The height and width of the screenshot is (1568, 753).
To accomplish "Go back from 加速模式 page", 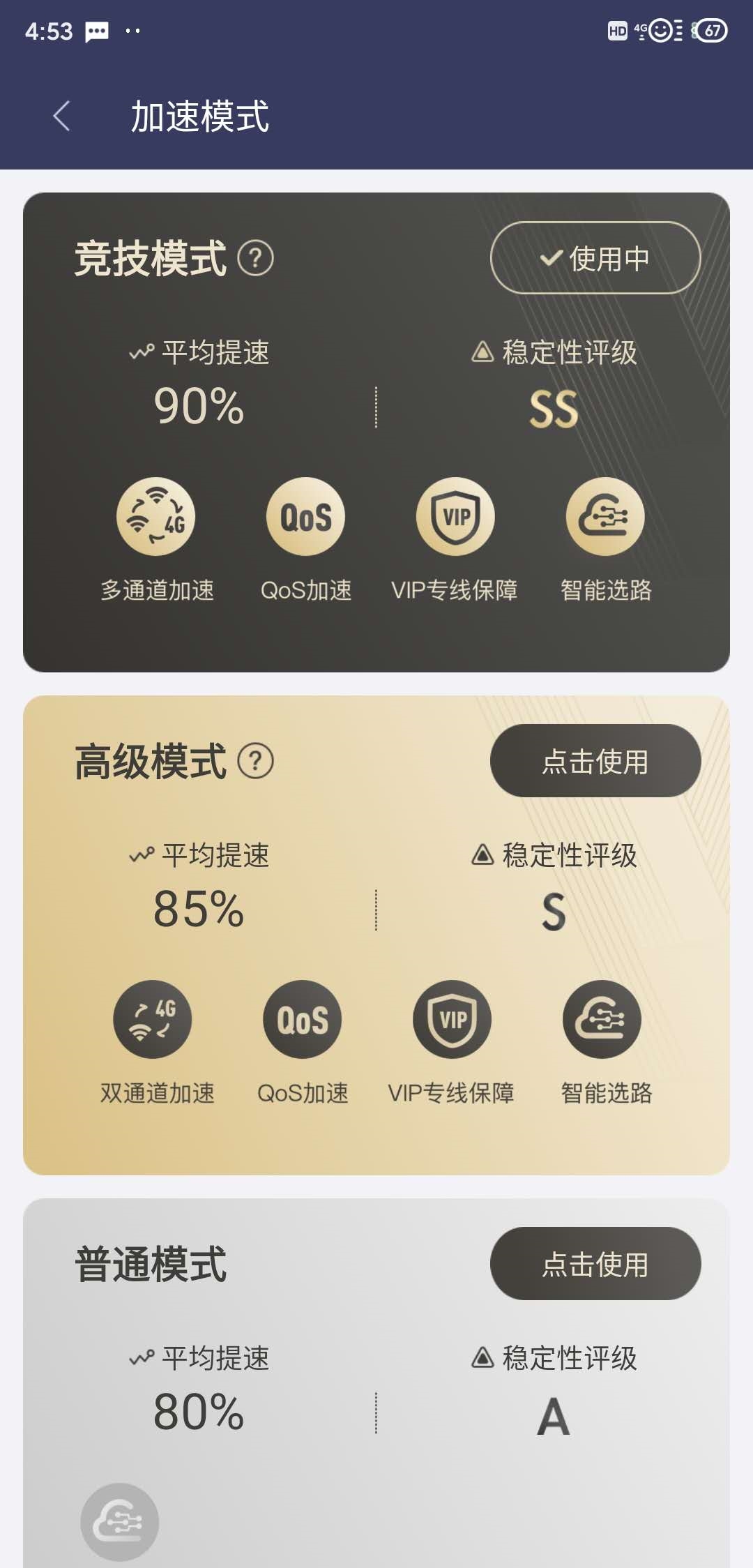I will pyautogui.click(x=61, y=116).
